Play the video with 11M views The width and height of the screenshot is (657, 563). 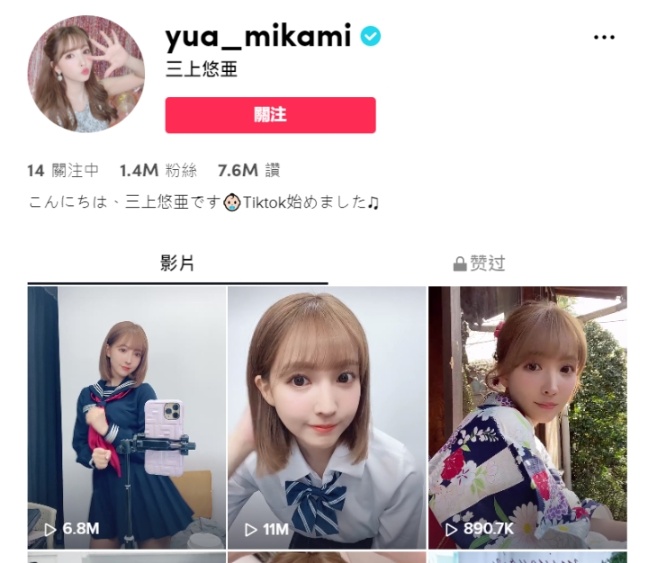tap(327, 417)
